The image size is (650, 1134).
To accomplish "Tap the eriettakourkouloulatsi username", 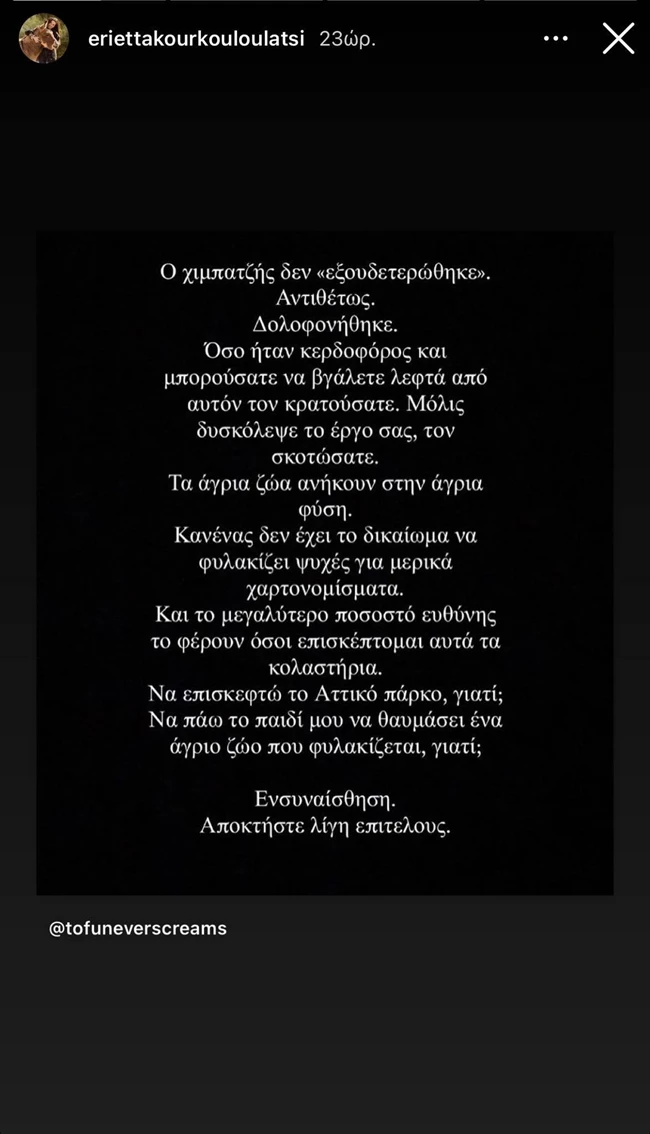I will point(197,39).
